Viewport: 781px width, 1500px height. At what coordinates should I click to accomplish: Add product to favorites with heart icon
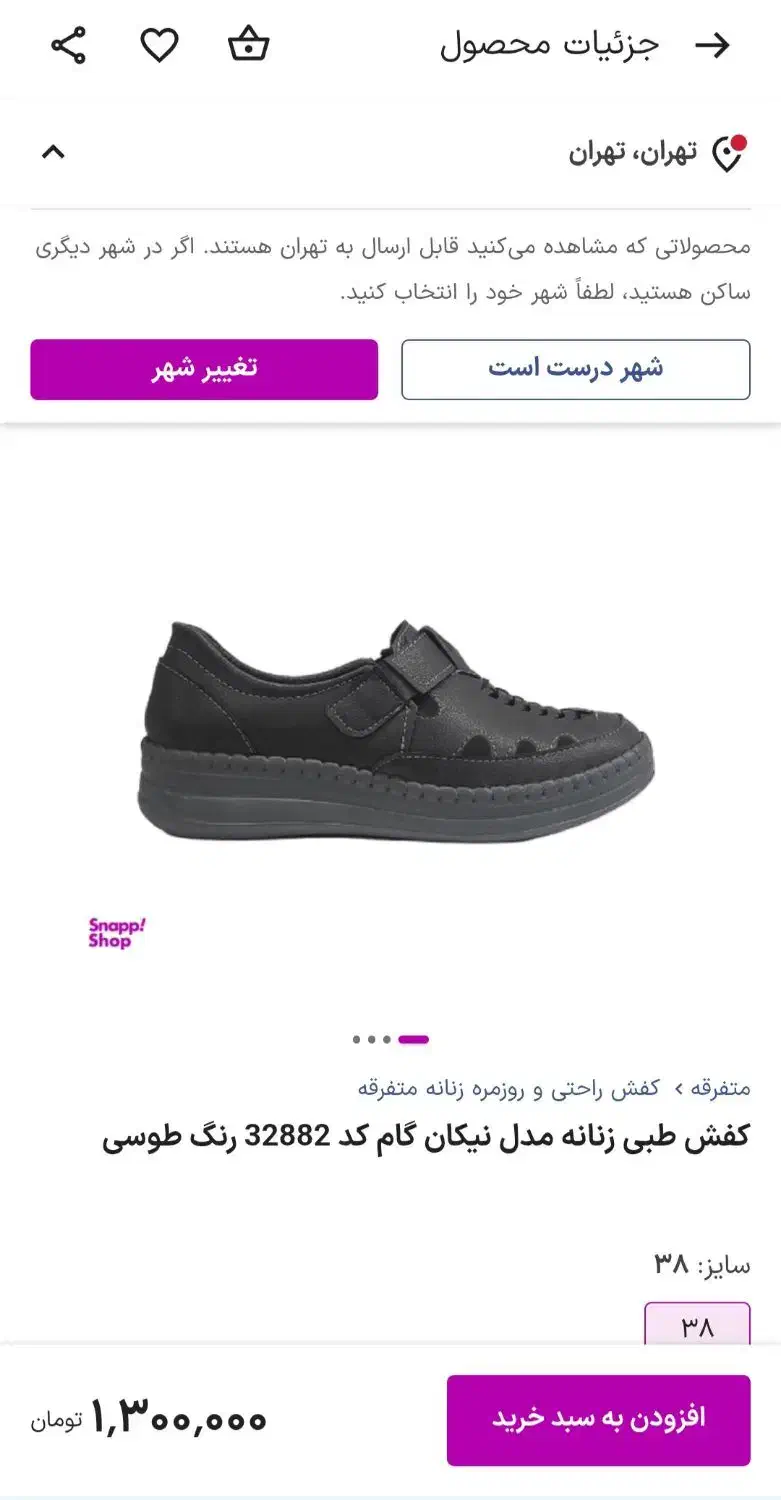(158, 46)
